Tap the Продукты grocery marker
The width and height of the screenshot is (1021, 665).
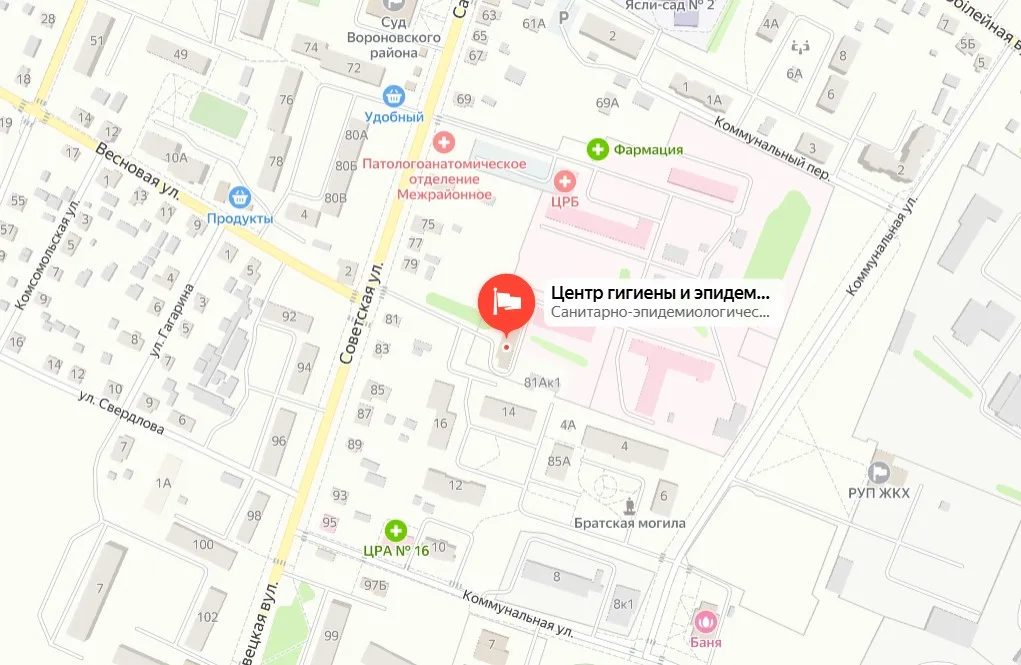[240, 197]
